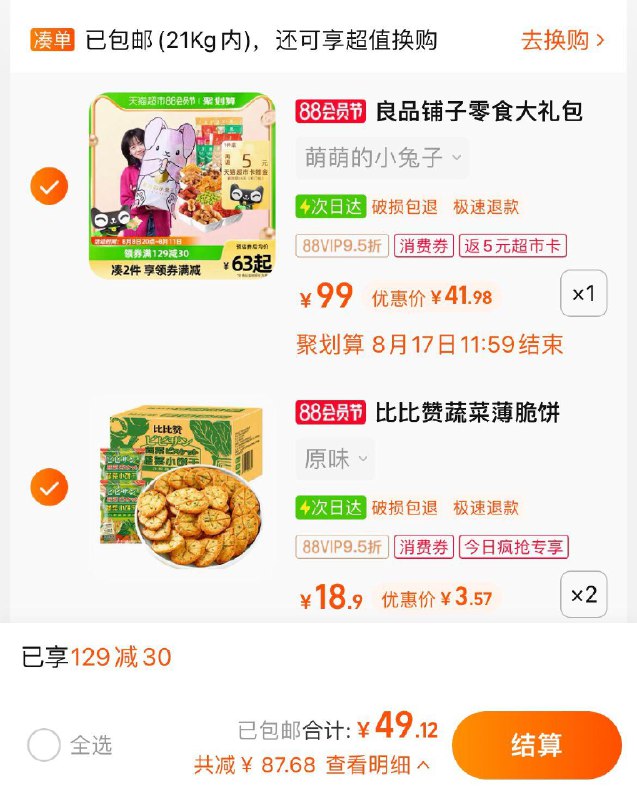Expand 查看明细 discount details
This screenshot has height=800, width=637.
[x=378, y=766]
